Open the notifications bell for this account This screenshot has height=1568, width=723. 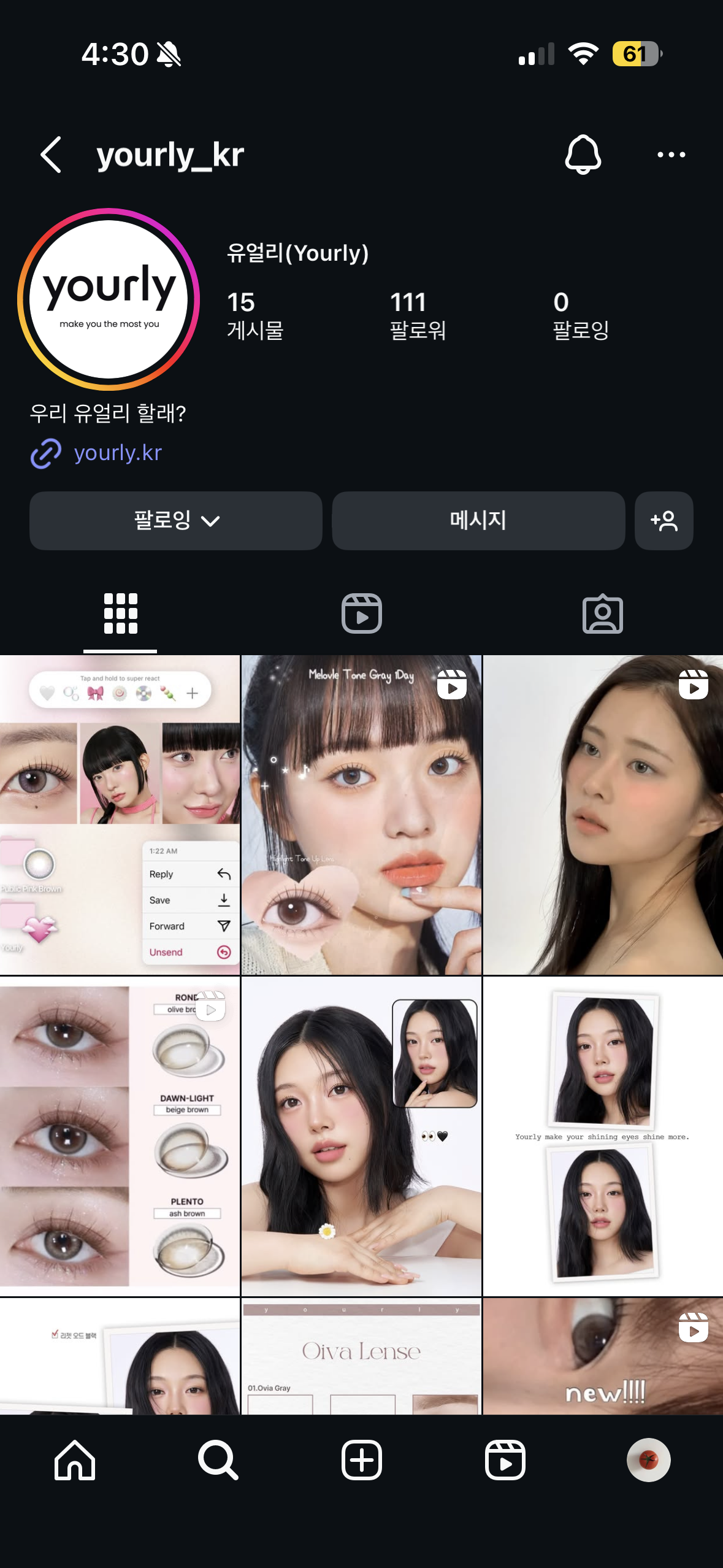pos(583,155)
